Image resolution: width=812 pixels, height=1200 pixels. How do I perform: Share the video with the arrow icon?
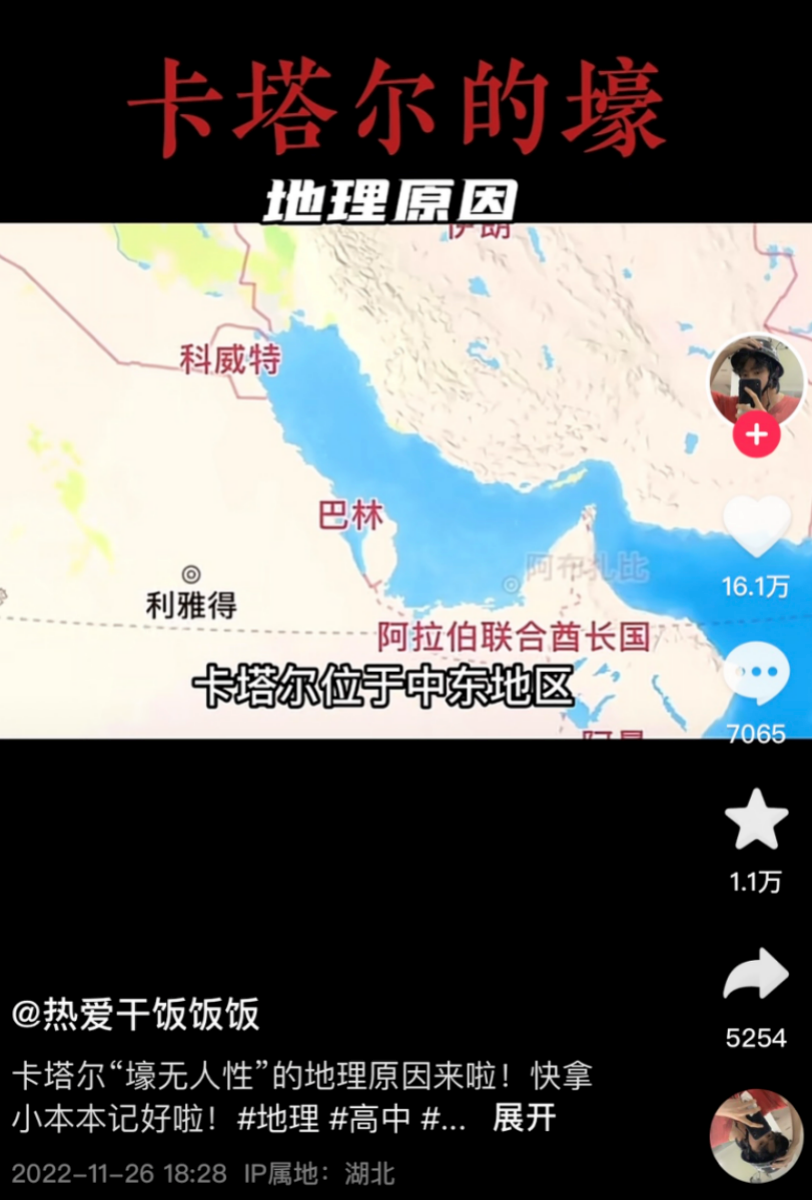click(756, 976)
